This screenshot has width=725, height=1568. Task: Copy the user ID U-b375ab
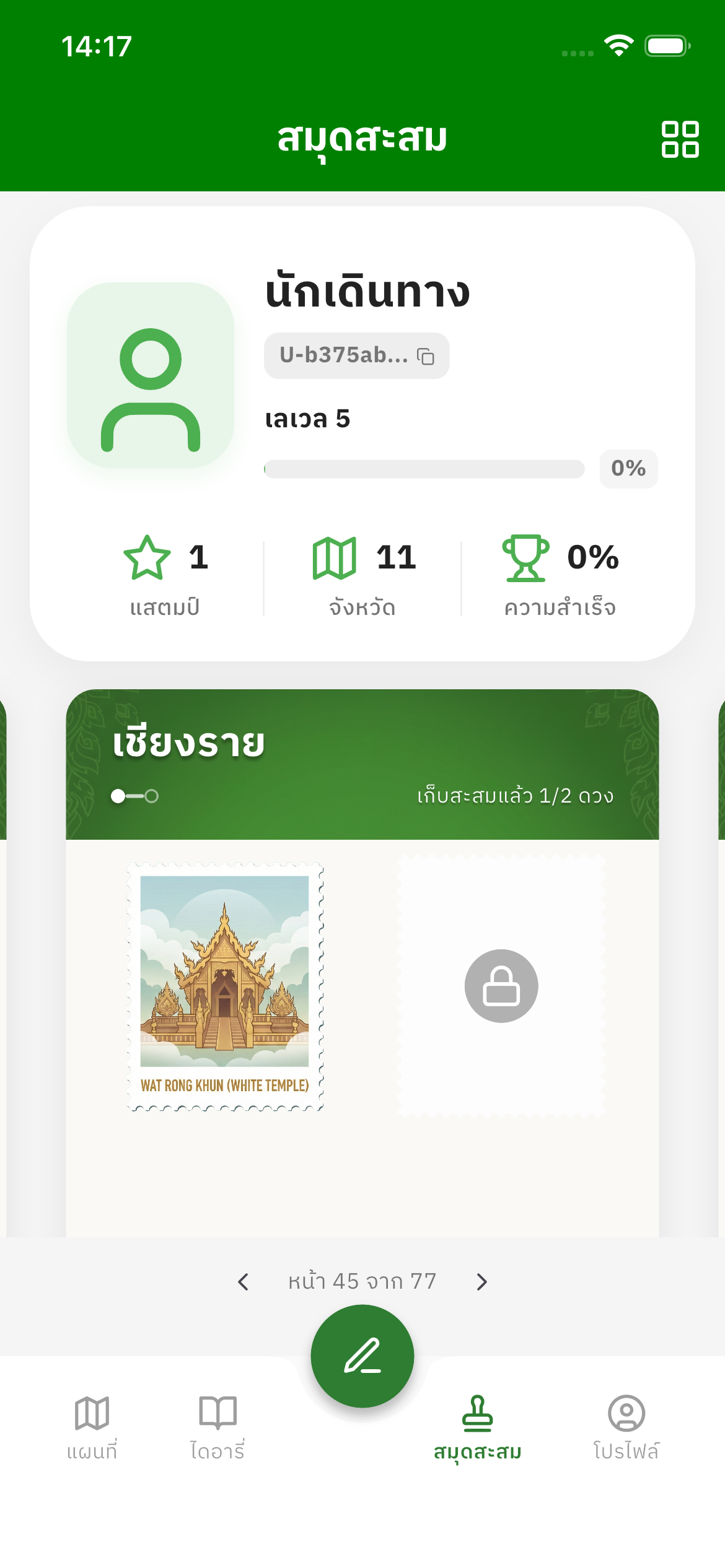(x=426, y=355)
